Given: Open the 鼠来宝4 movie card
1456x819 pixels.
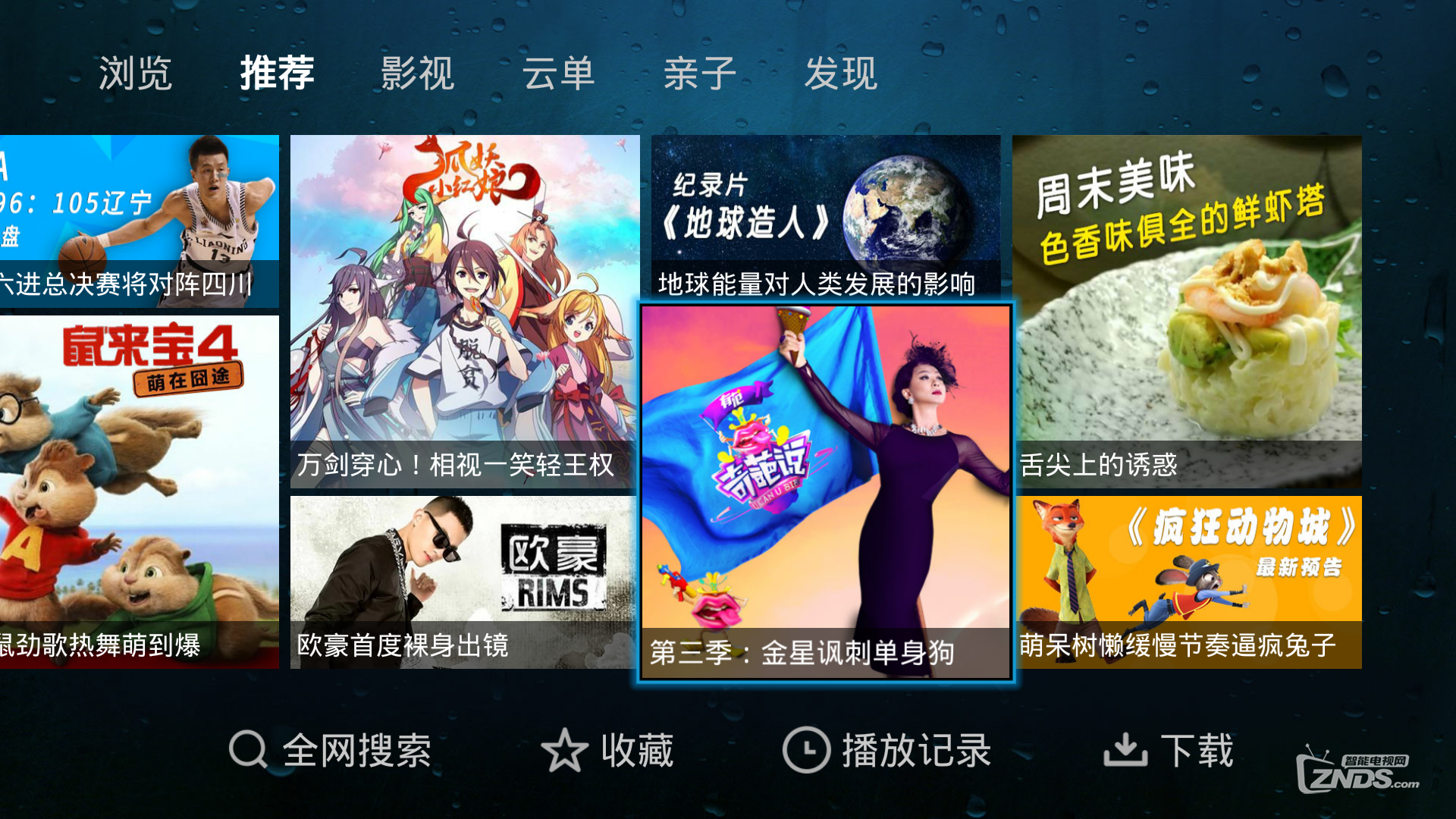Looking at the screenshot, I should pyautogui.click(x=139, y=491).
